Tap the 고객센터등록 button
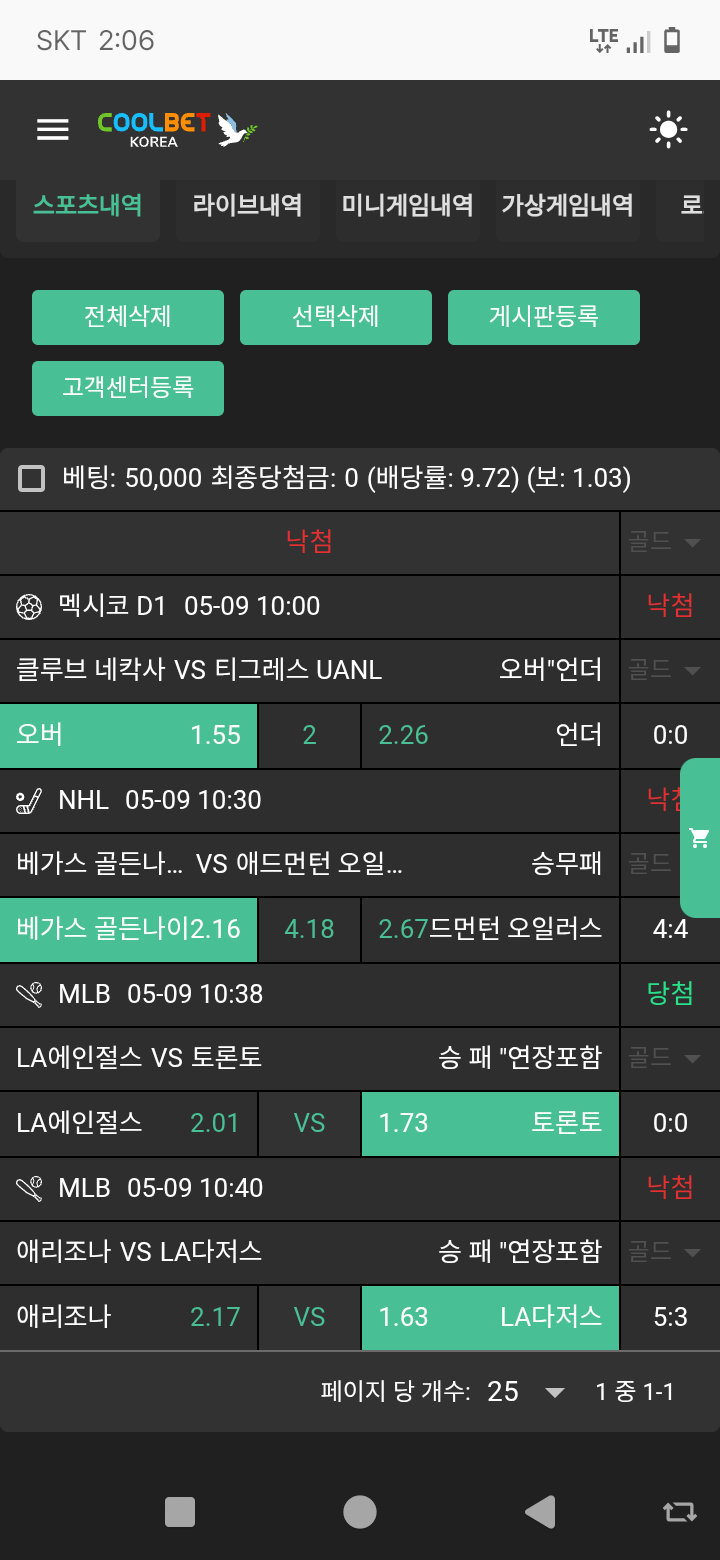Viewport: 720px width, 1560px height. tap(128, 388)
